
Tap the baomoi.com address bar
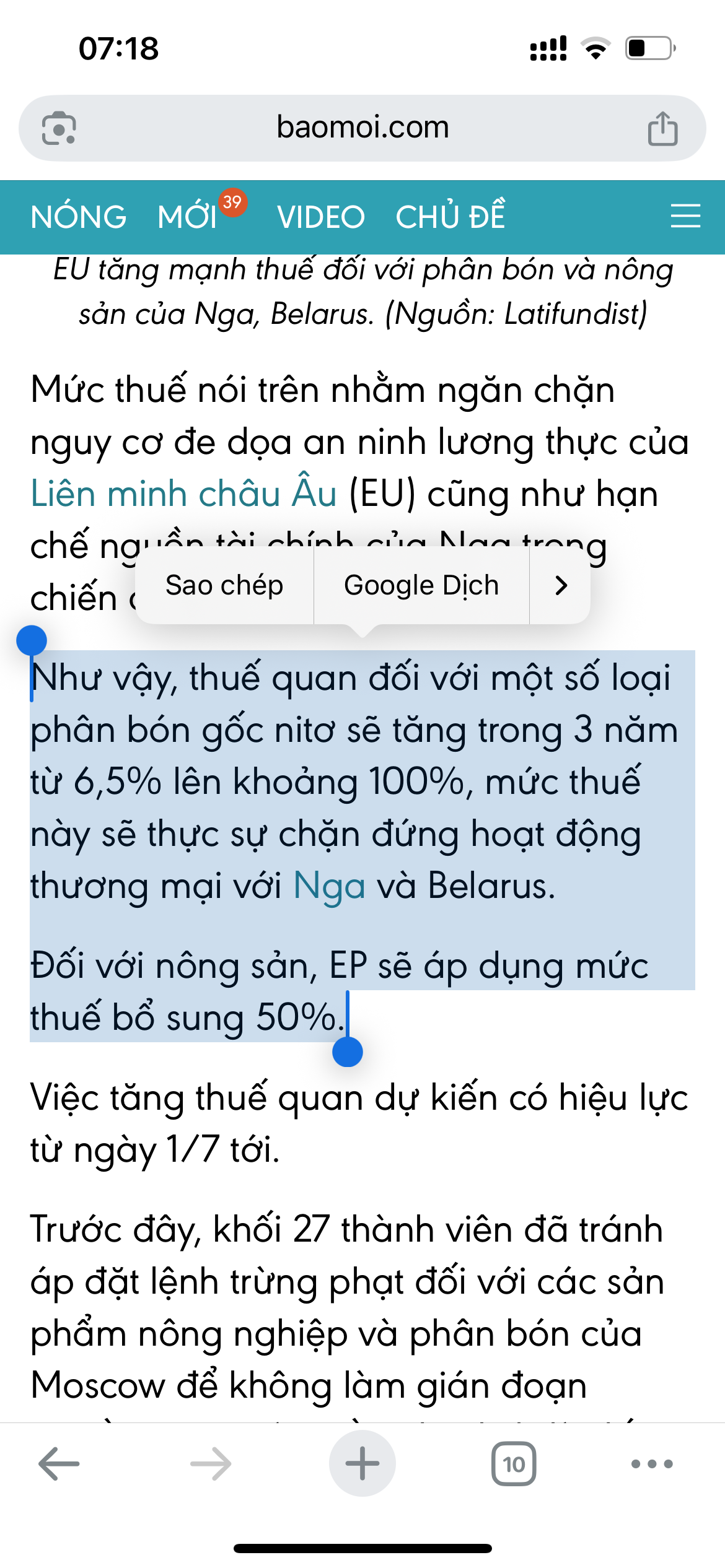point(362,128)
